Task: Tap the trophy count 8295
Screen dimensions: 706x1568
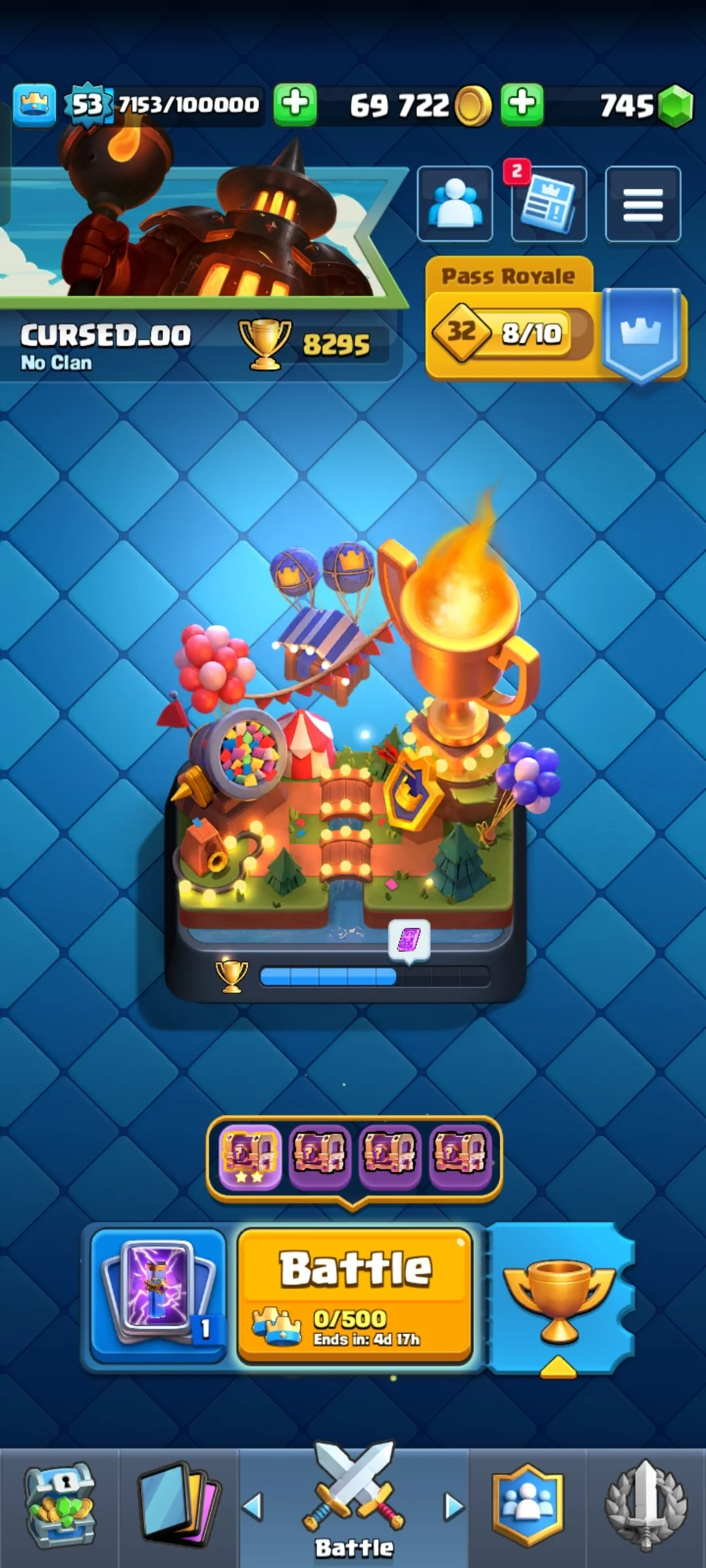Action: click(x=335, y=344)
